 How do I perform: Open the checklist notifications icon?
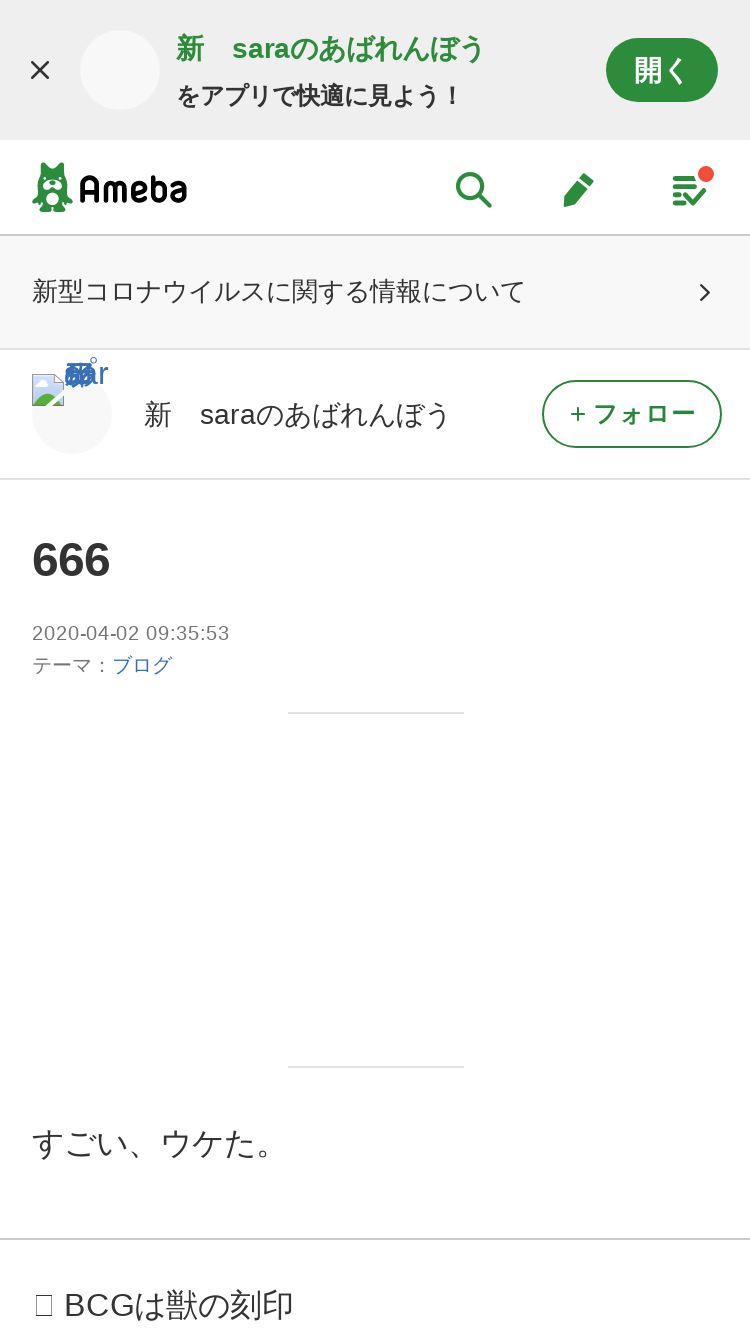coord(690,188)
